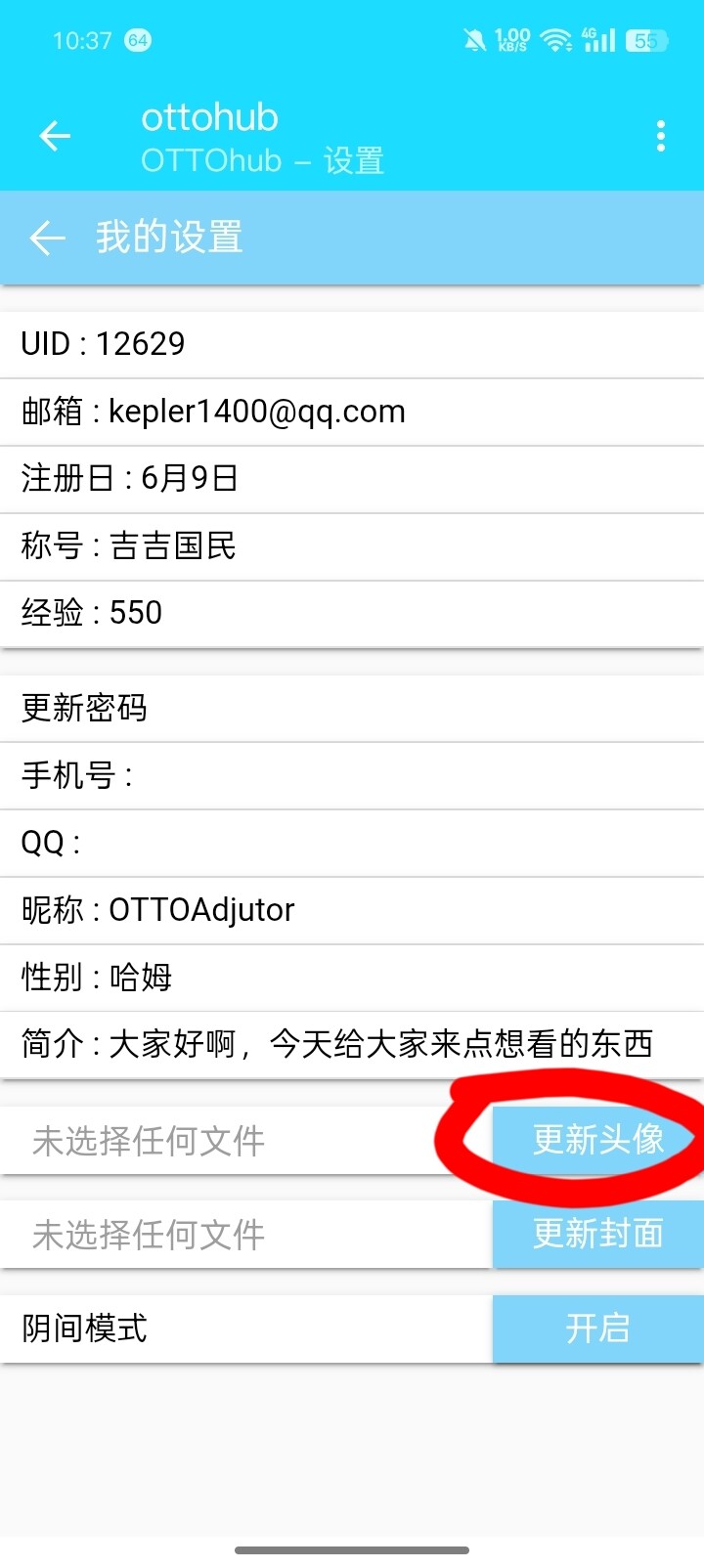Tap the back arrow beside ottohub title
Viewport: 704px width, 1568px height.
pyautogui.click(x=55, y=136)
